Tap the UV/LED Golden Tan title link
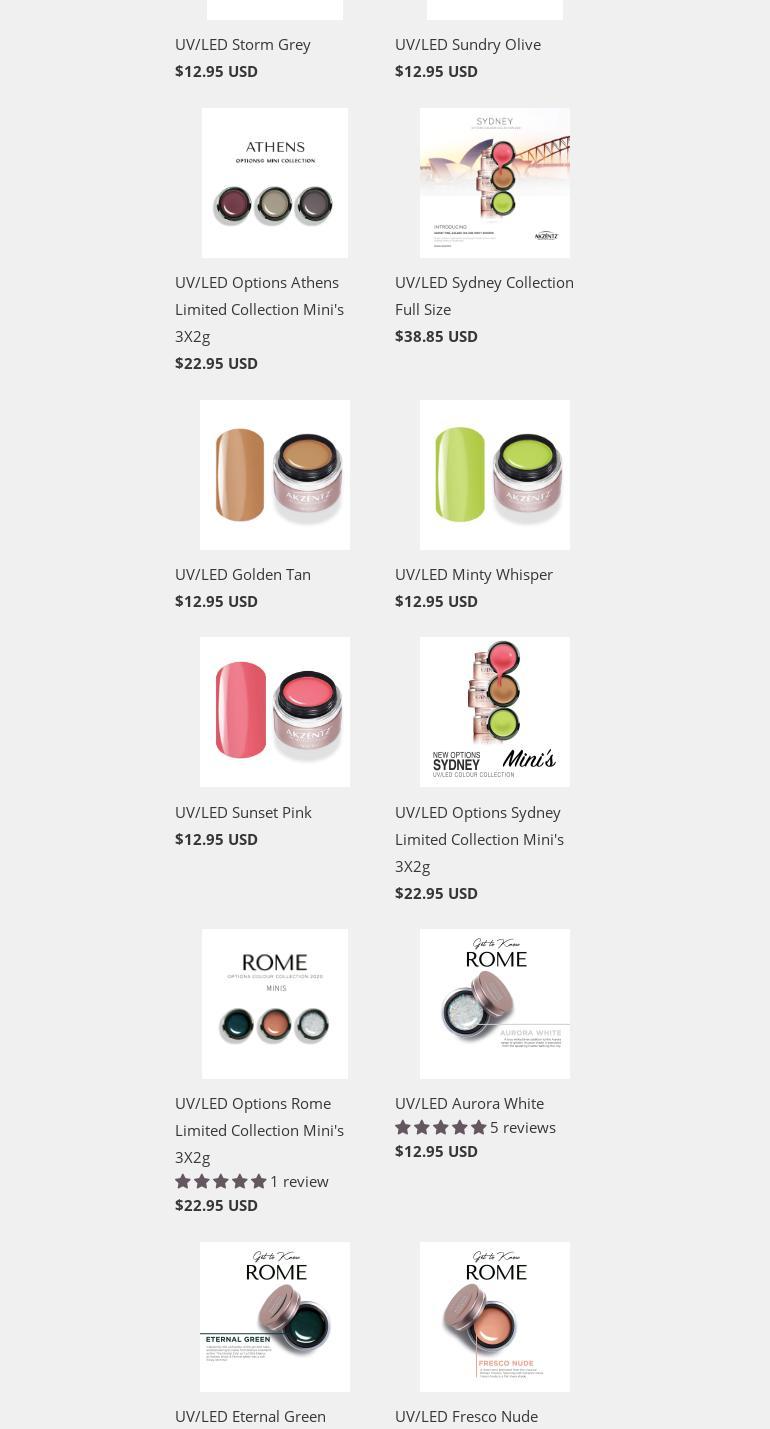 (243, 574)
